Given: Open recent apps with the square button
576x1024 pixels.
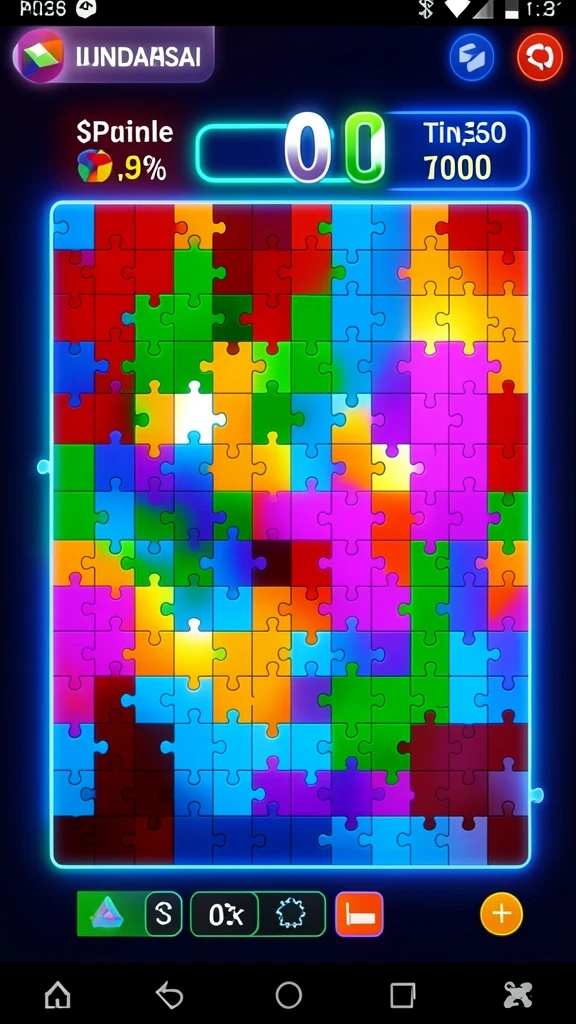Looking at the screenshot, I should [x=403, y=995].
